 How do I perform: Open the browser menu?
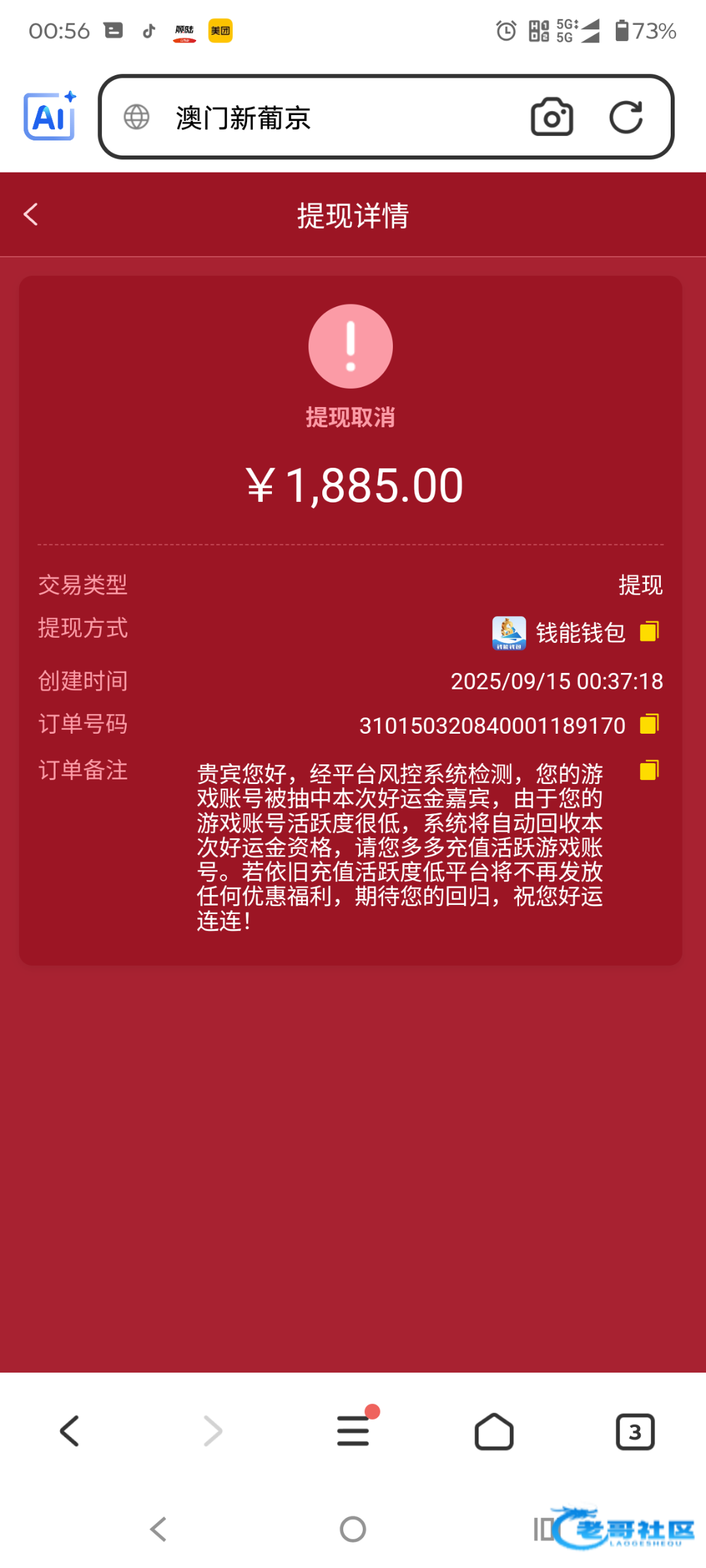(x=354, y=1430)
